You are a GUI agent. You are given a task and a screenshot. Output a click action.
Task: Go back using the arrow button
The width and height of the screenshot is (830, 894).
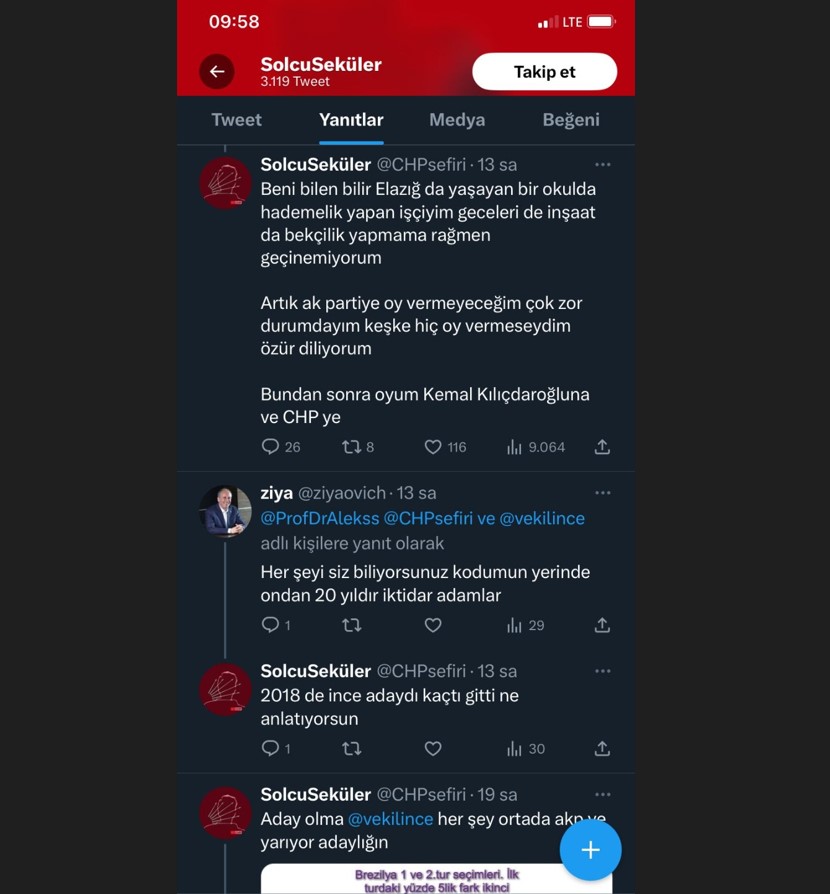point(217,72)
